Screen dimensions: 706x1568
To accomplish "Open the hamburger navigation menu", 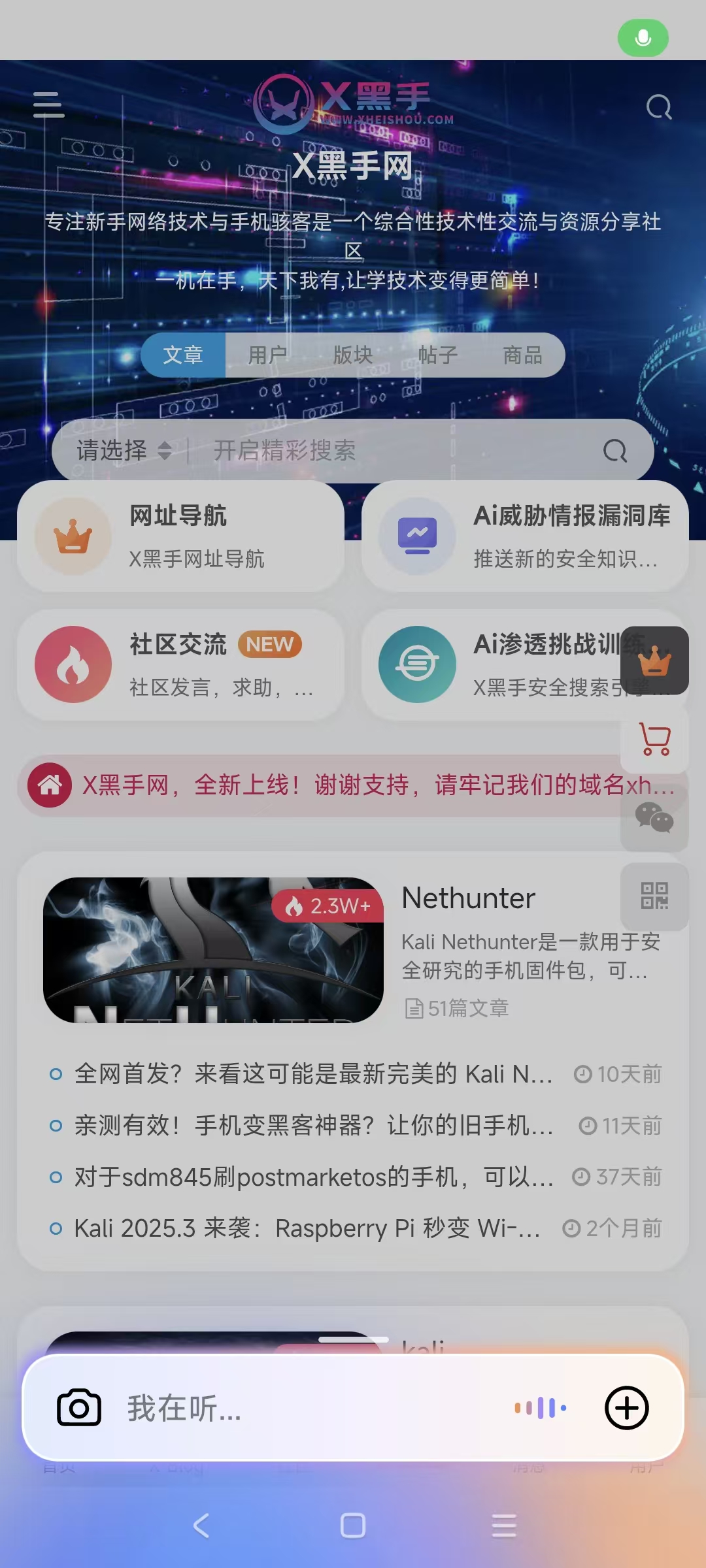I will [48, 105].
